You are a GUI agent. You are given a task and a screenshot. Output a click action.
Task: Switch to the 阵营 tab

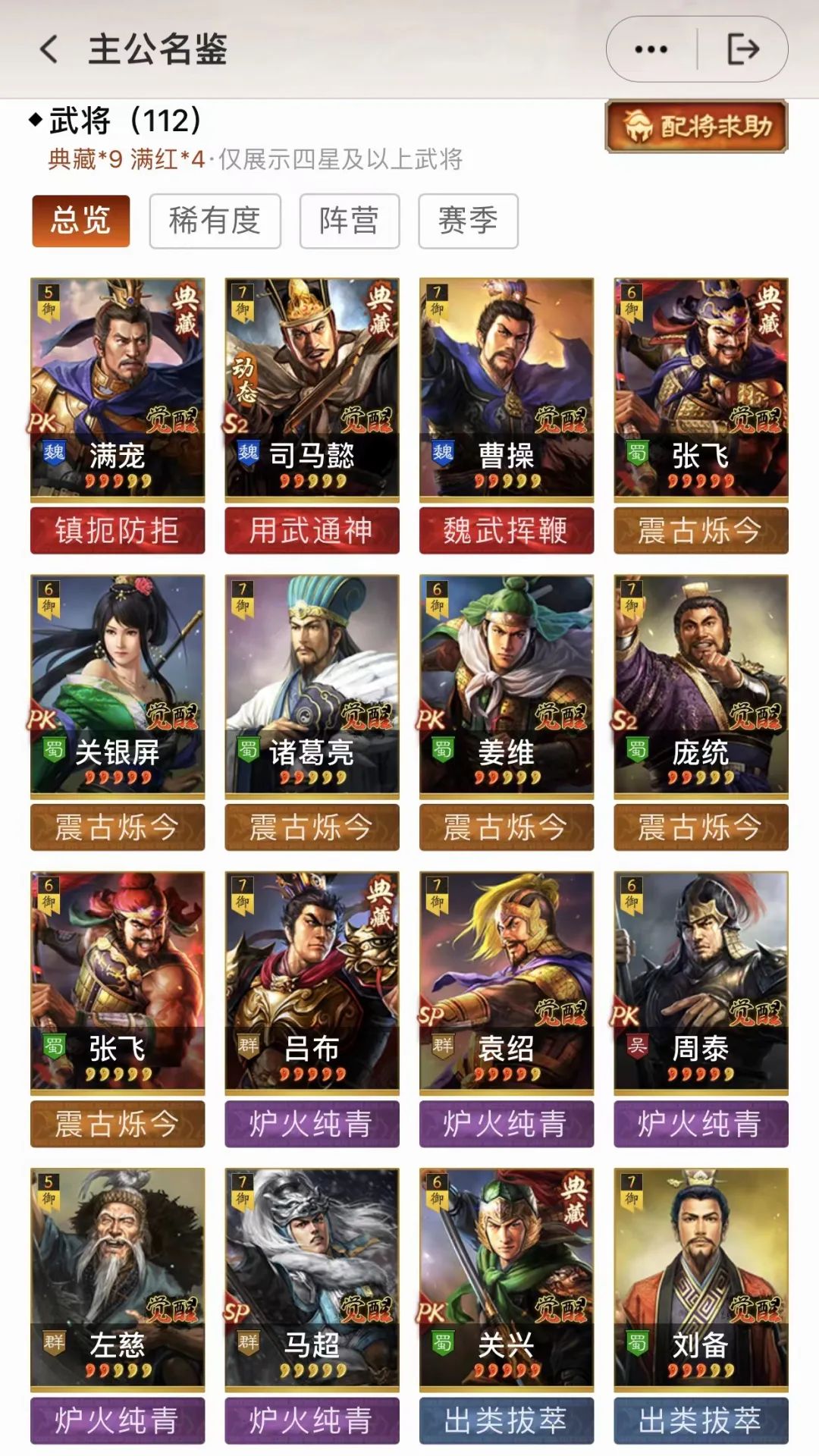click(x=349, y=221)
